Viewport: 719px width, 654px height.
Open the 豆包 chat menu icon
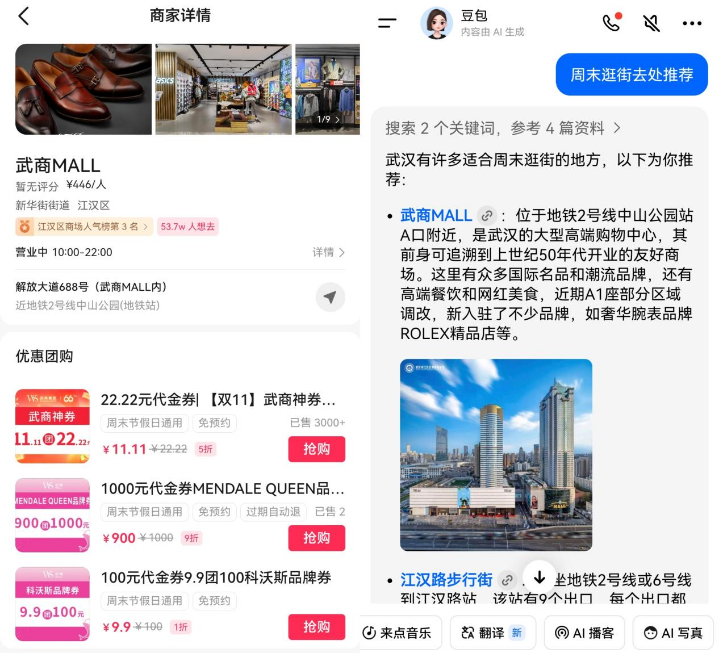click(387, 23)
